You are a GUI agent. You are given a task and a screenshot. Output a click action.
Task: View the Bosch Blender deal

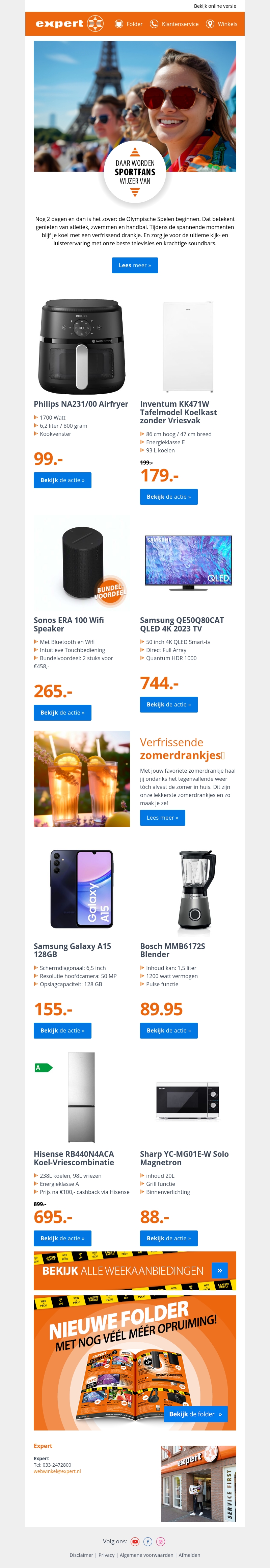tap(168, 1030)
